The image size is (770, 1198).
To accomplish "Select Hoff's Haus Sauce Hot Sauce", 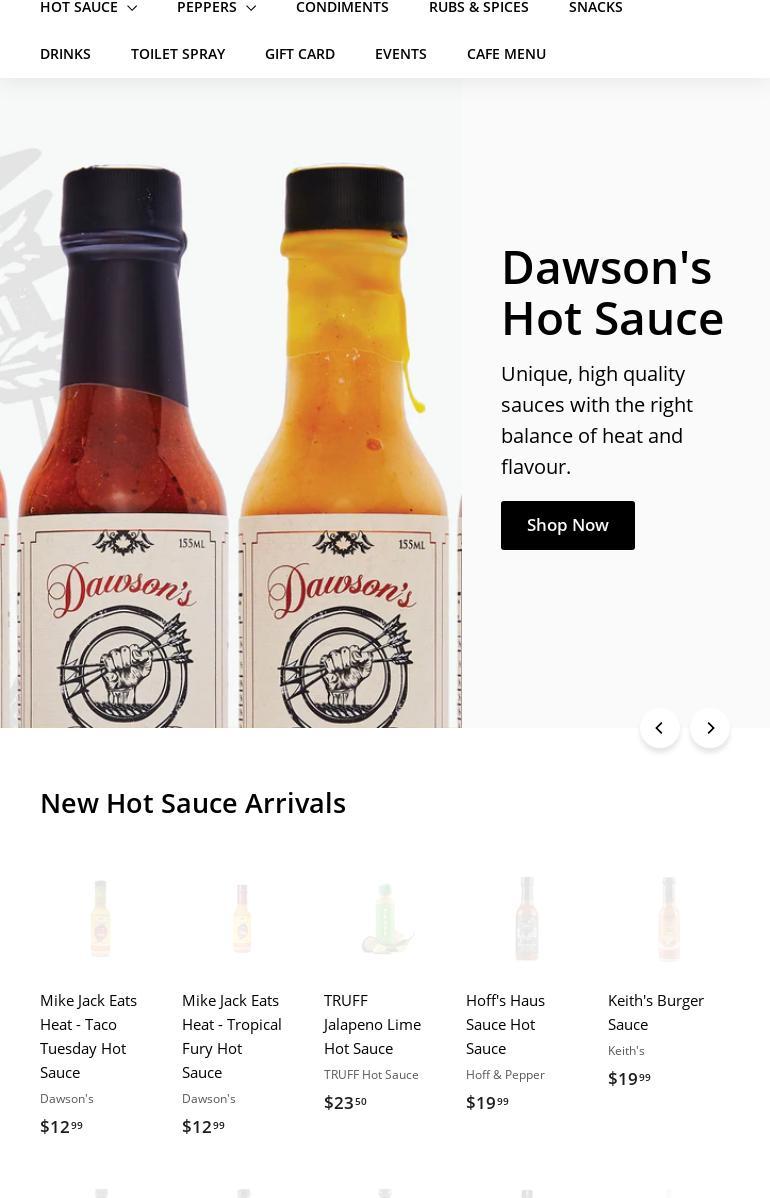I will 505,1023.
